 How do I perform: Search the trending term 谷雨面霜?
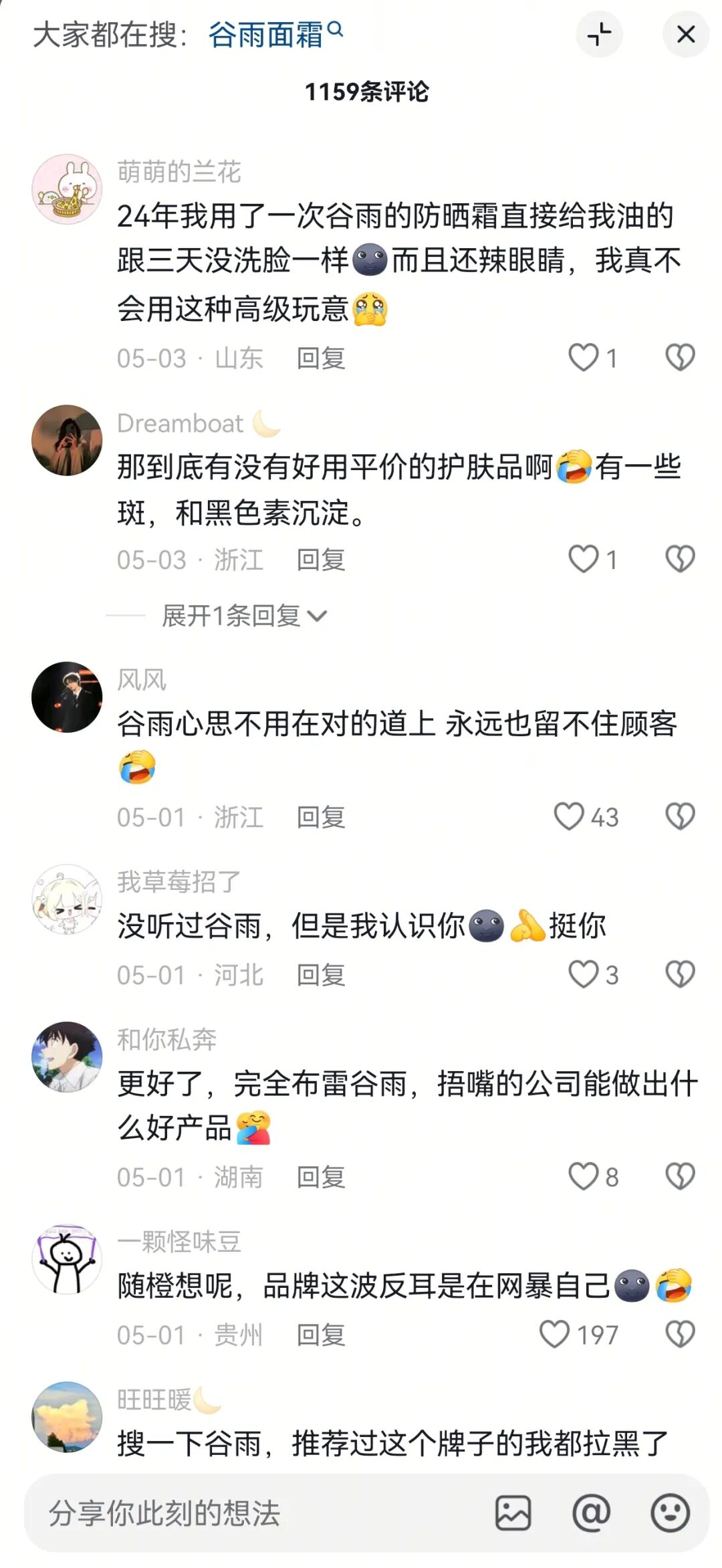point(275,35)
